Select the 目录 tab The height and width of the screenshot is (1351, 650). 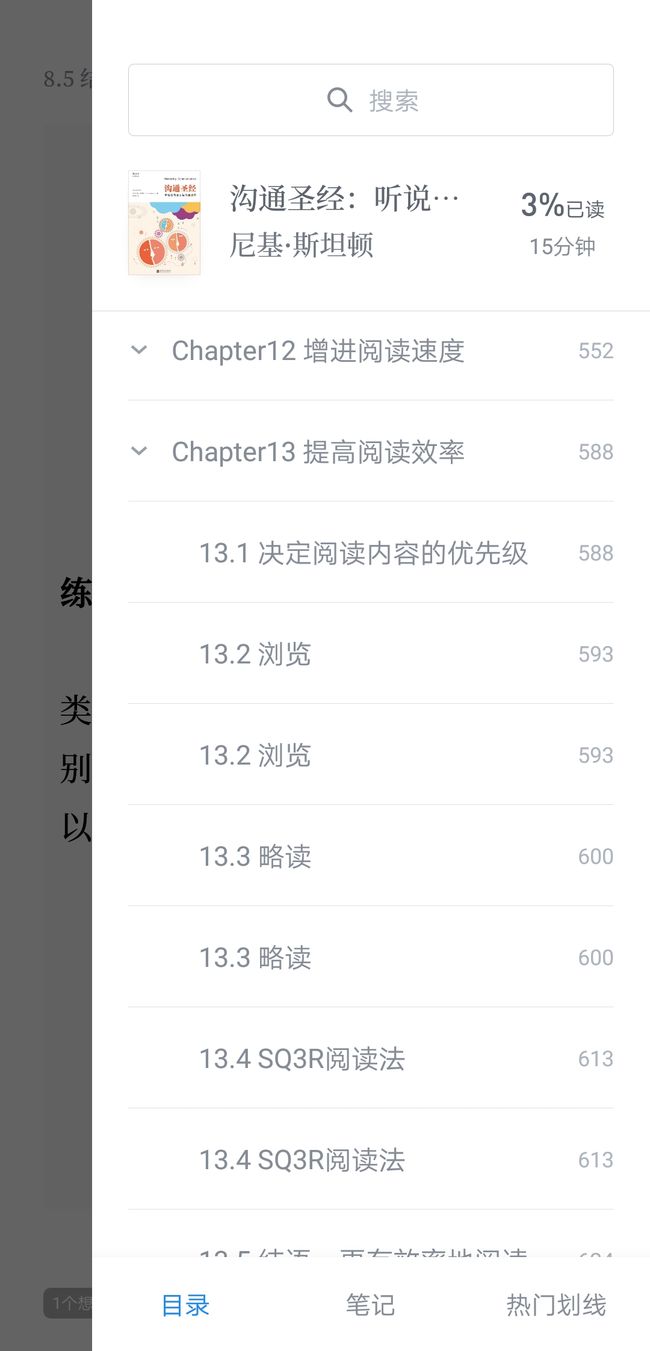pos(185,1305)
